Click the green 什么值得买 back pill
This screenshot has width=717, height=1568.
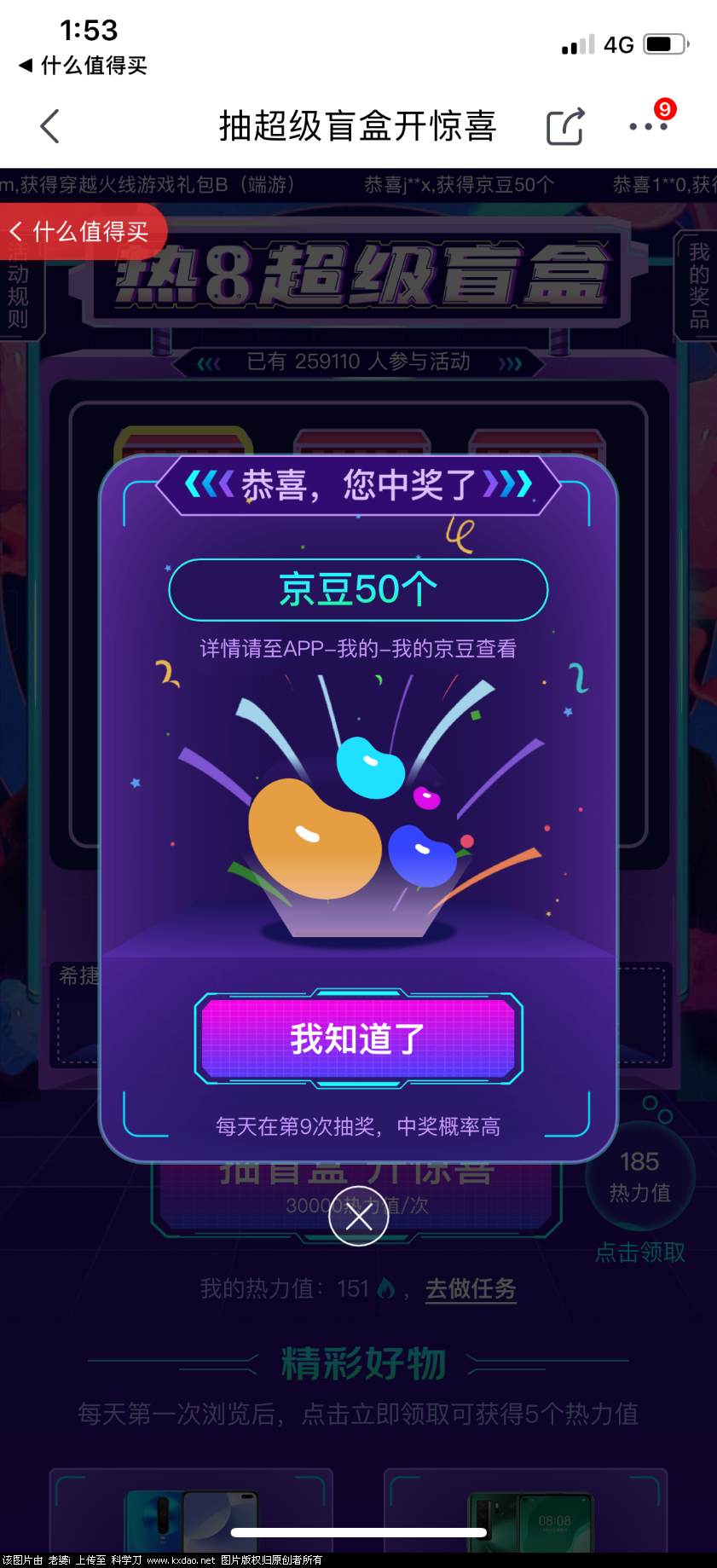tap(83, 231)
